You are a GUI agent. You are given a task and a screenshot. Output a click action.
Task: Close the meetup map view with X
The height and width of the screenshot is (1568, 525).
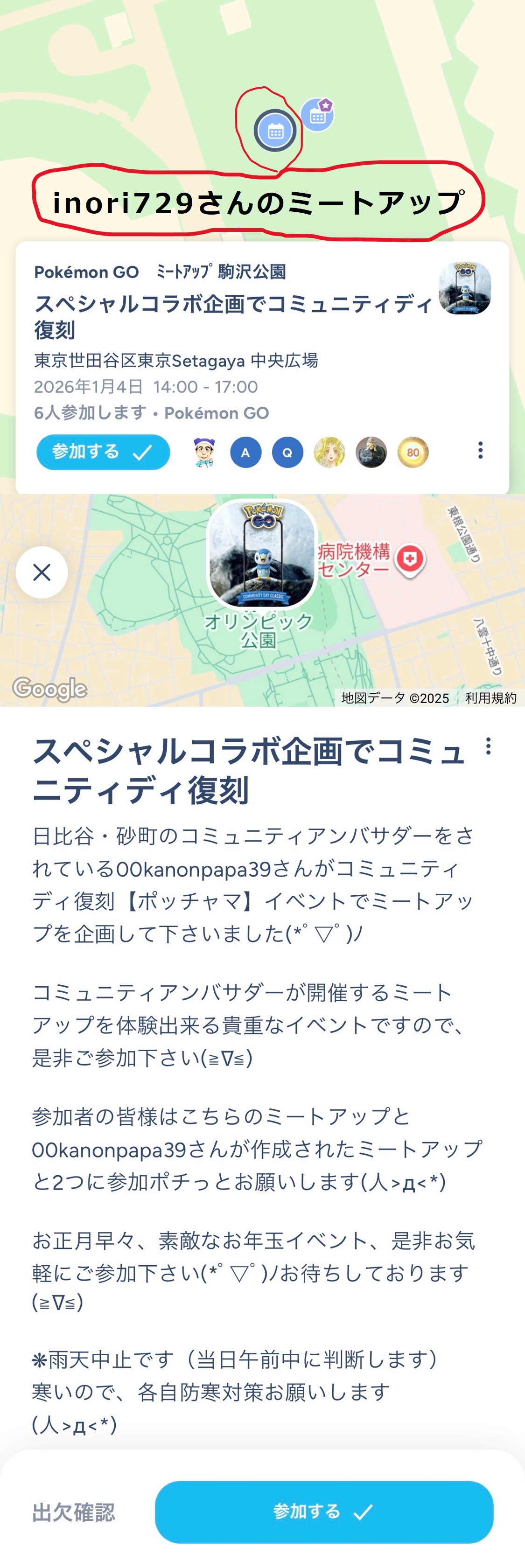(x=42, y=572)
